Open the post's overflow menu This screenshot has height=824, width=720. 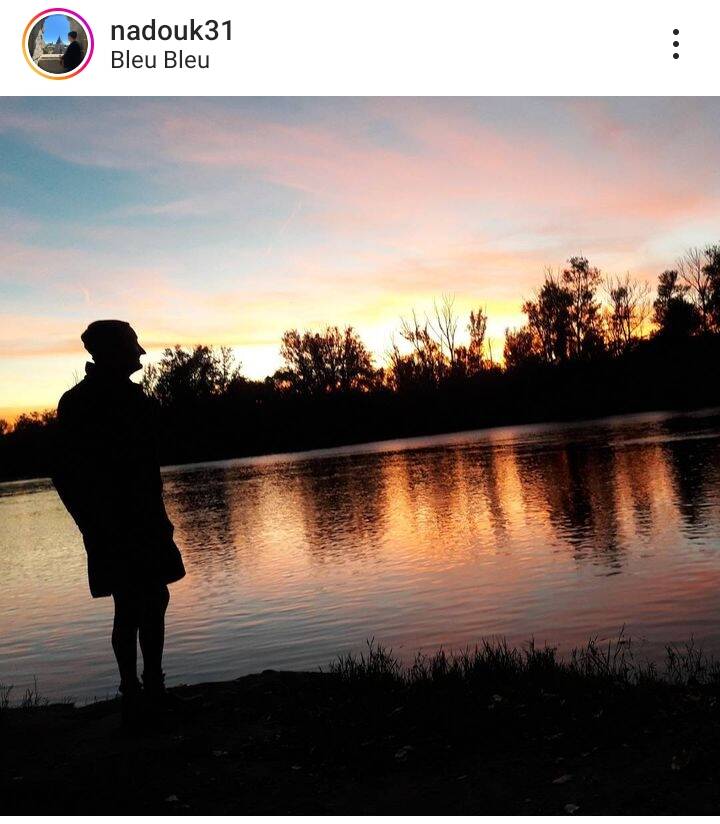click(676, 44)
